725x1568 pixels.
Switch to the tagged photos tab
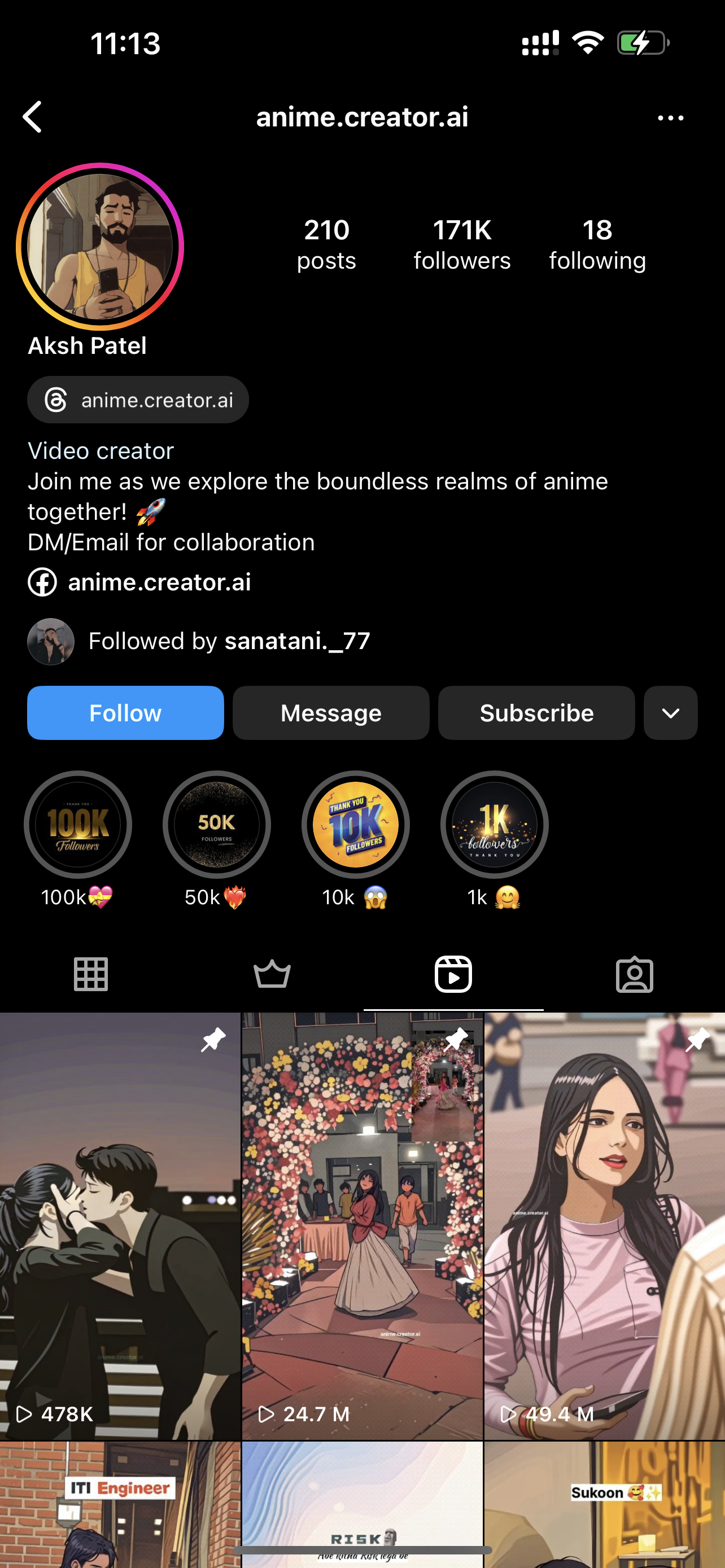coord(634,975)
